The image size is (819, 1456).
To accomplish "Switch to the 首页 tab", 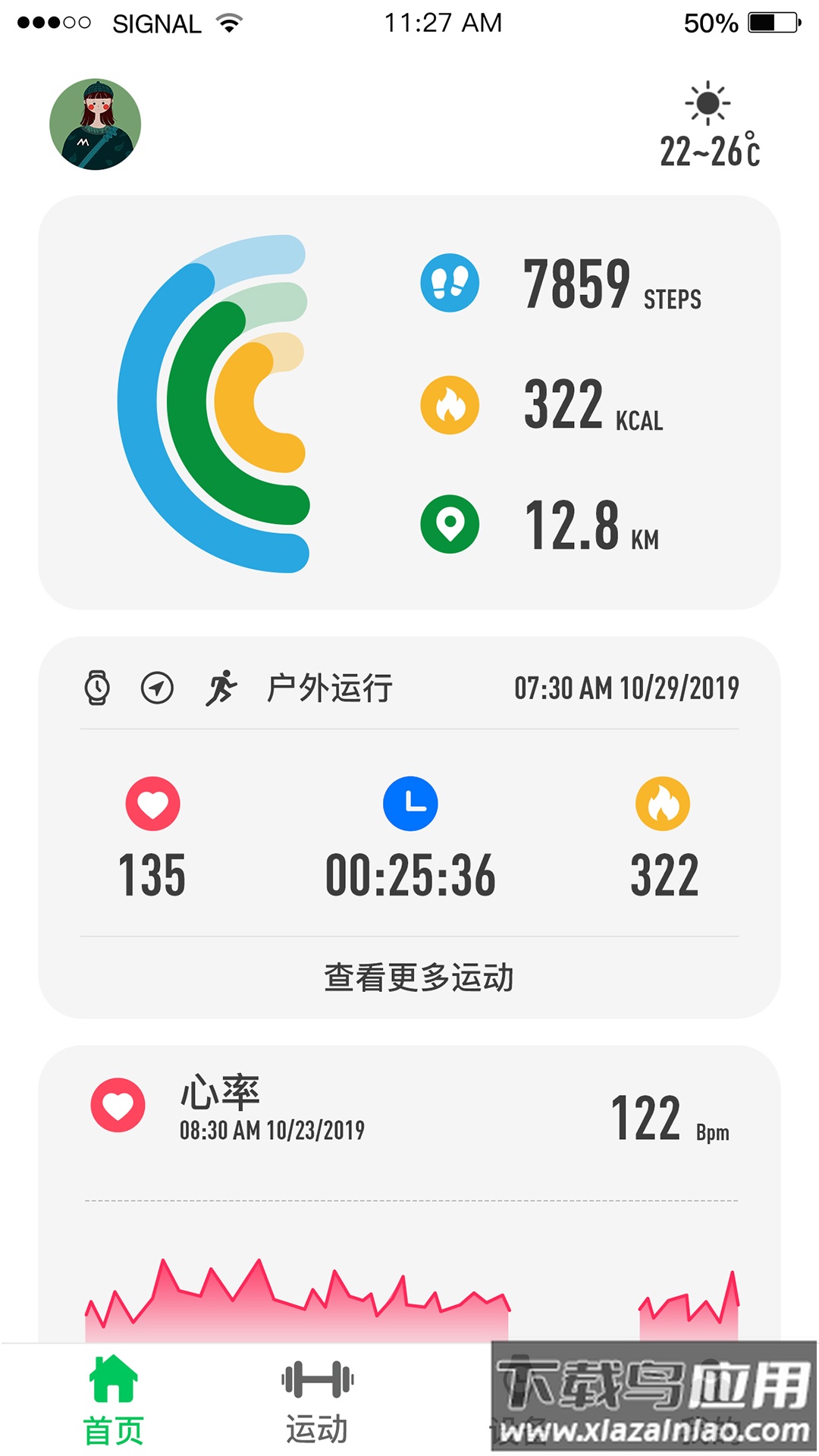I will point(114,1401).
